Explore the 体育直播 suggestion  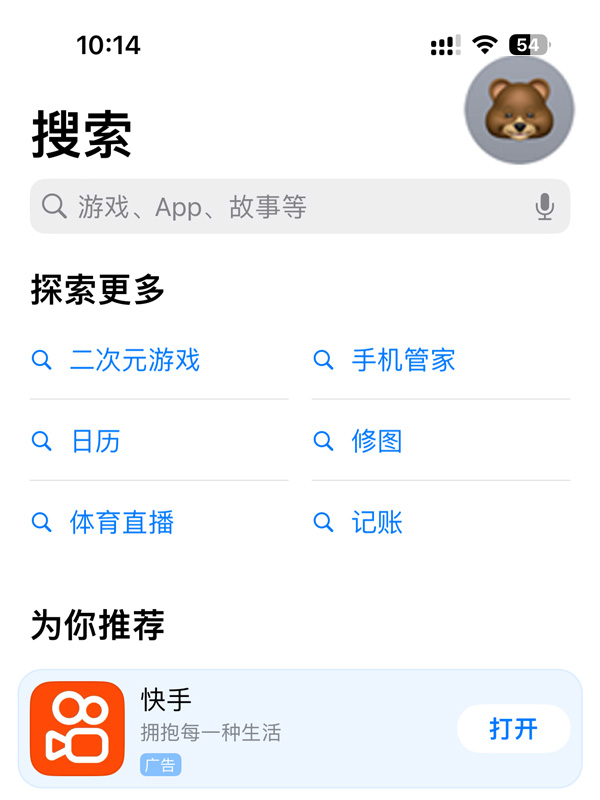(x=122, y=522)
